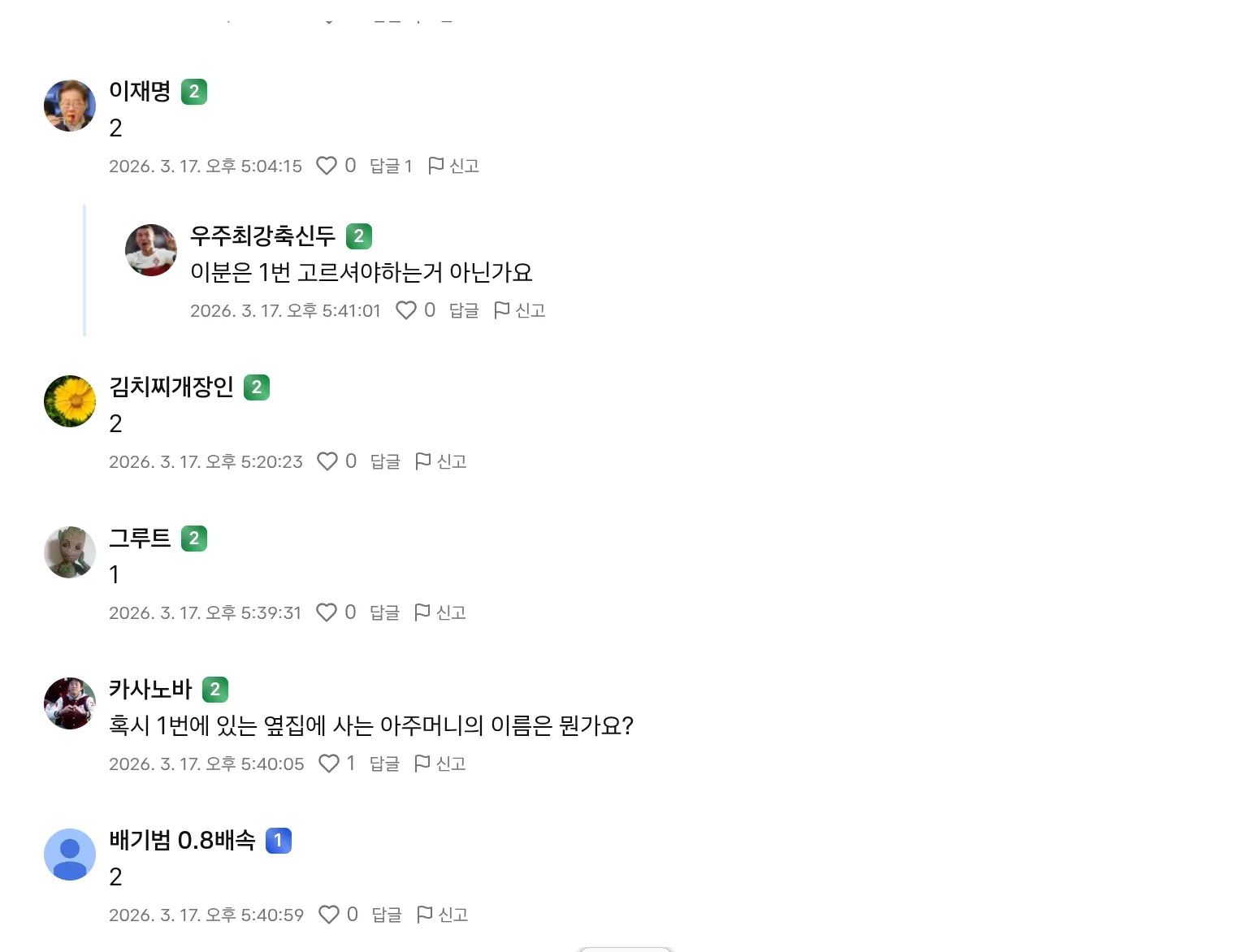Report 배기범 0.8배속's comment
Image resolution: width=1243 pixels, height=952 pixels.
442,915
